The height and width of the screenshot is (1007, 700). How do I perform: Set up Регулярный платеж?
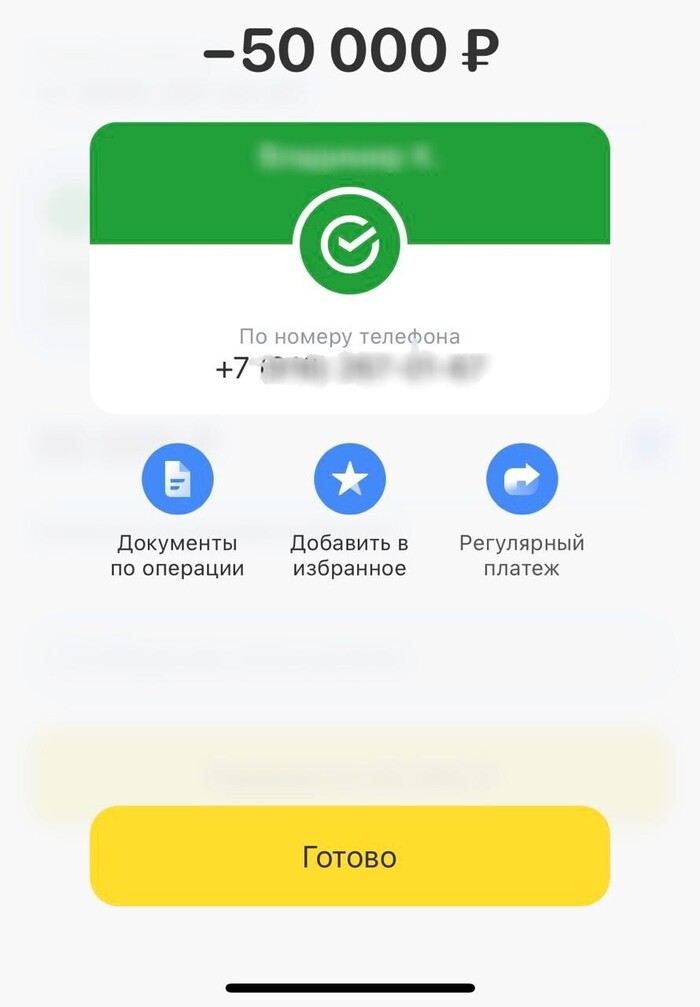pos(521,480)
